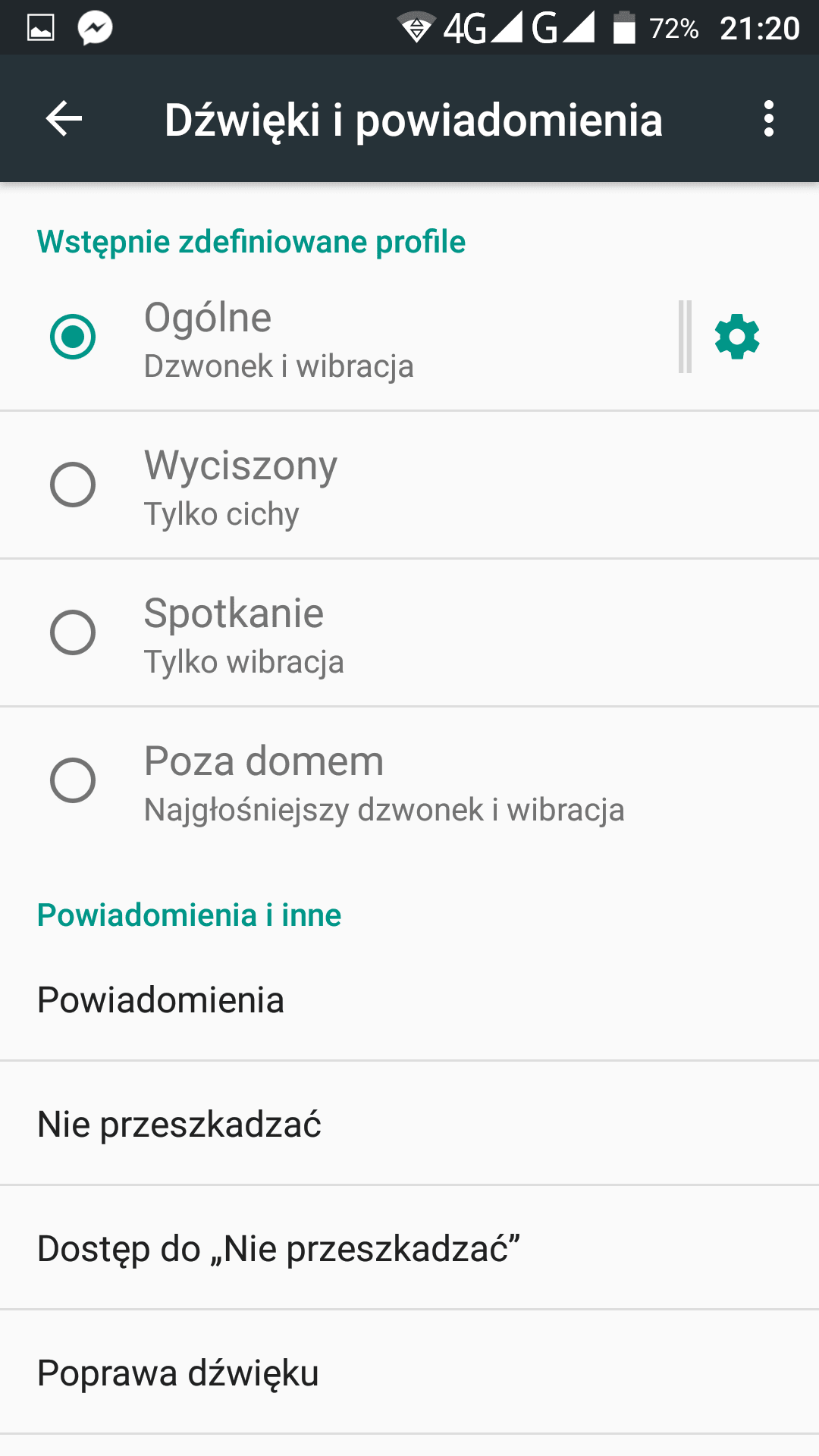The width and height of the screenshot is (819, 1456).
Task: Open Powiadomienia settings
Action: (x=409, y=999)
